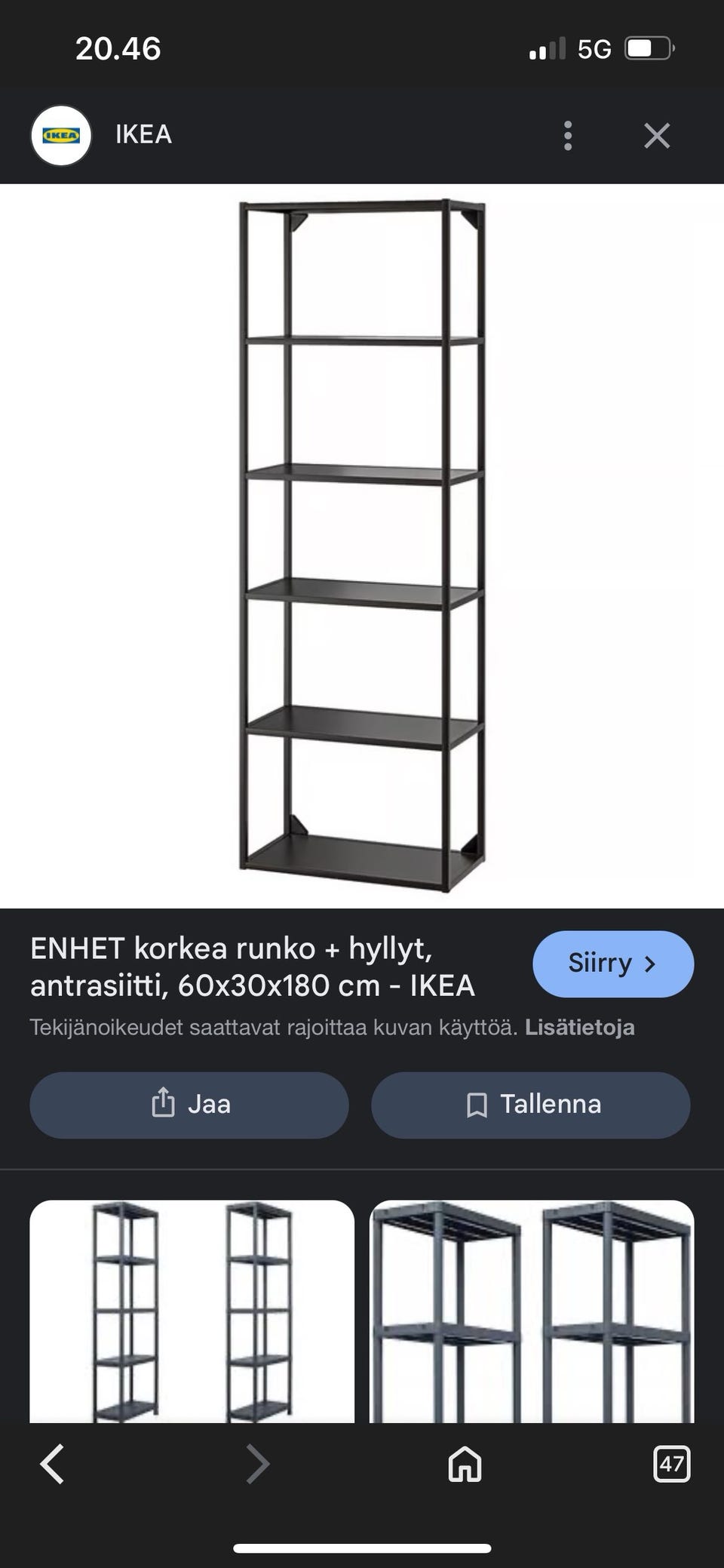Open the tabs counter showing 47
Screen dimensions: 724x1568
coord(670,1465)
